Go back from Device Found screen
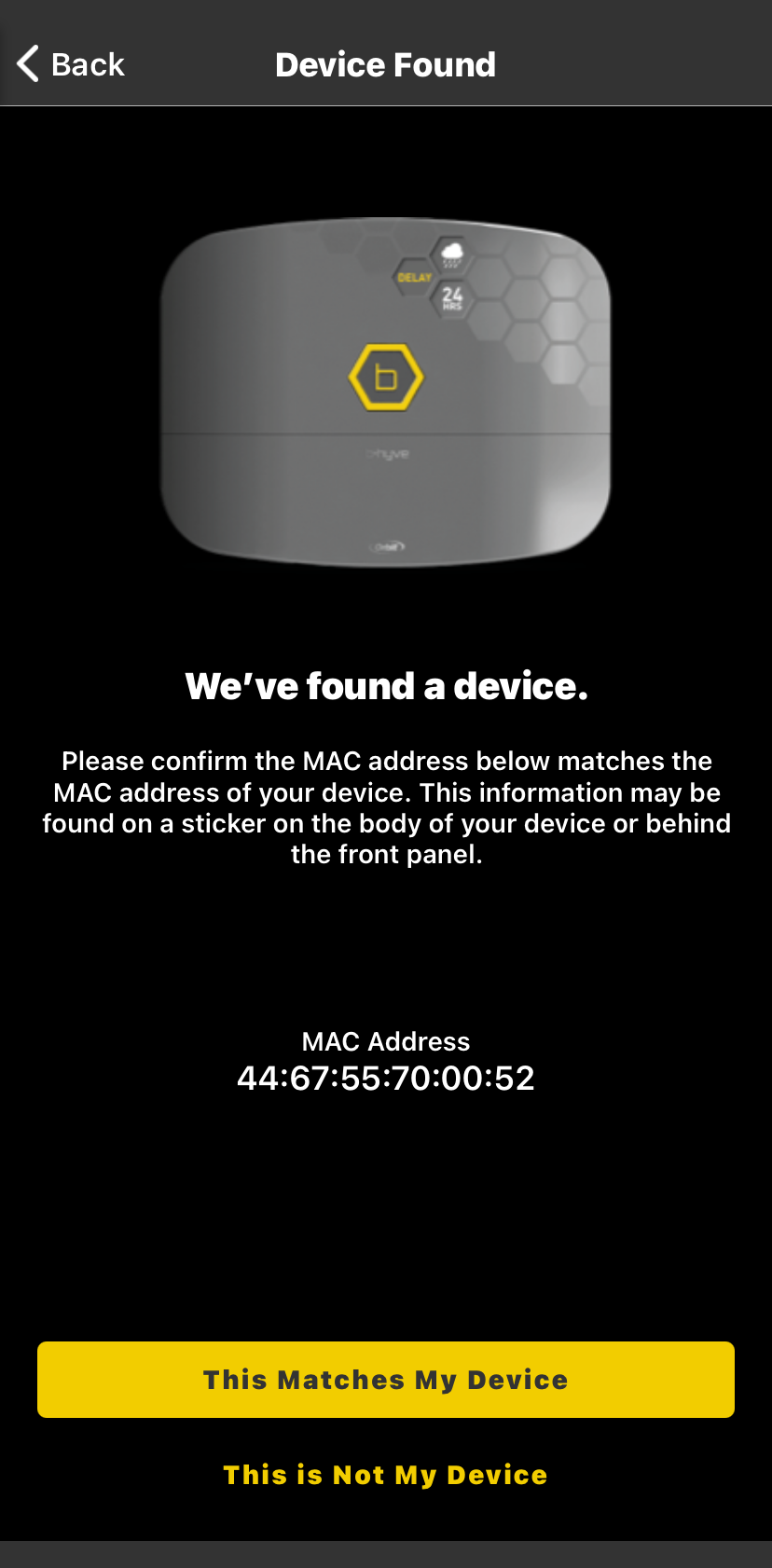 coord(71,64)
